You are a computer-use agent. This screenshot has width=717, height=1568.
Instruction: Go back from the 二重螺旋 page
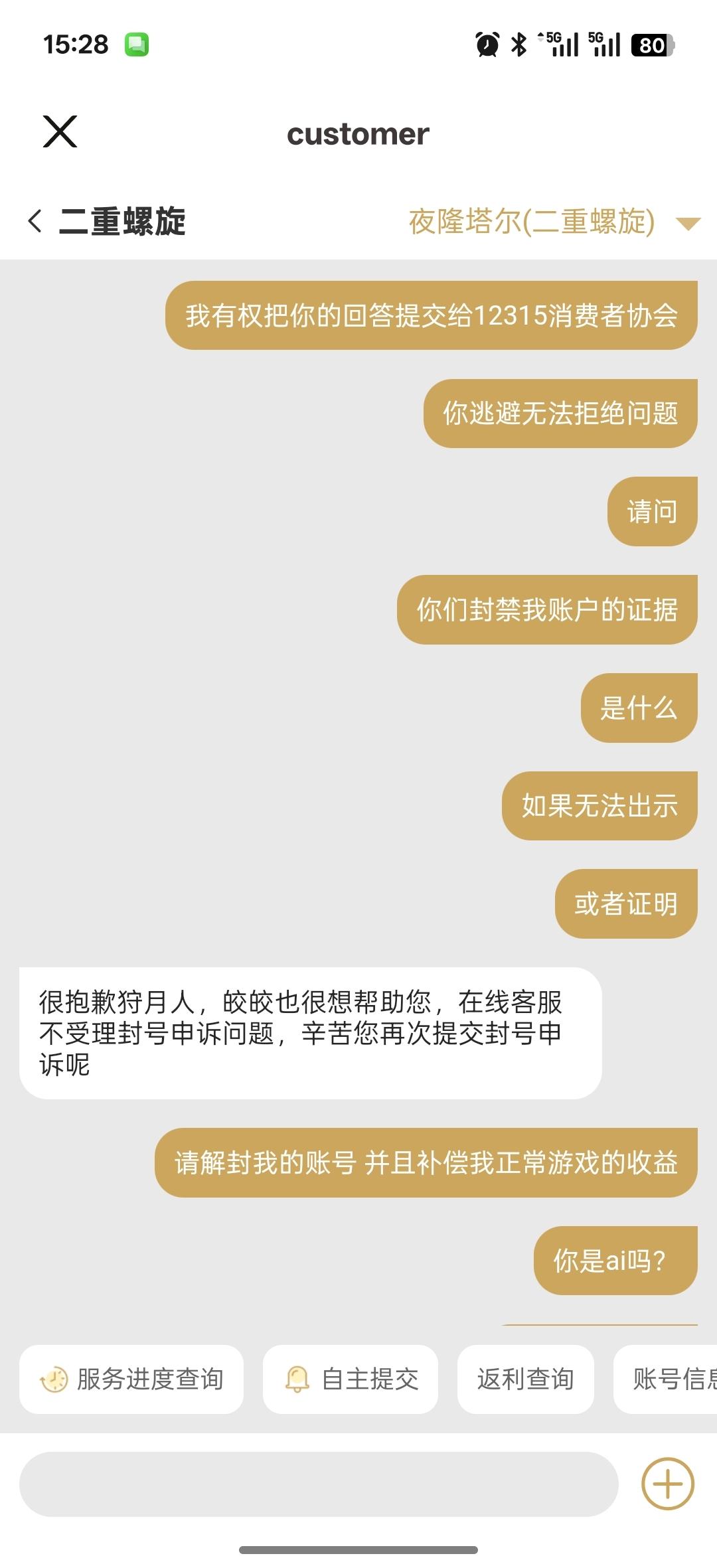36,221
